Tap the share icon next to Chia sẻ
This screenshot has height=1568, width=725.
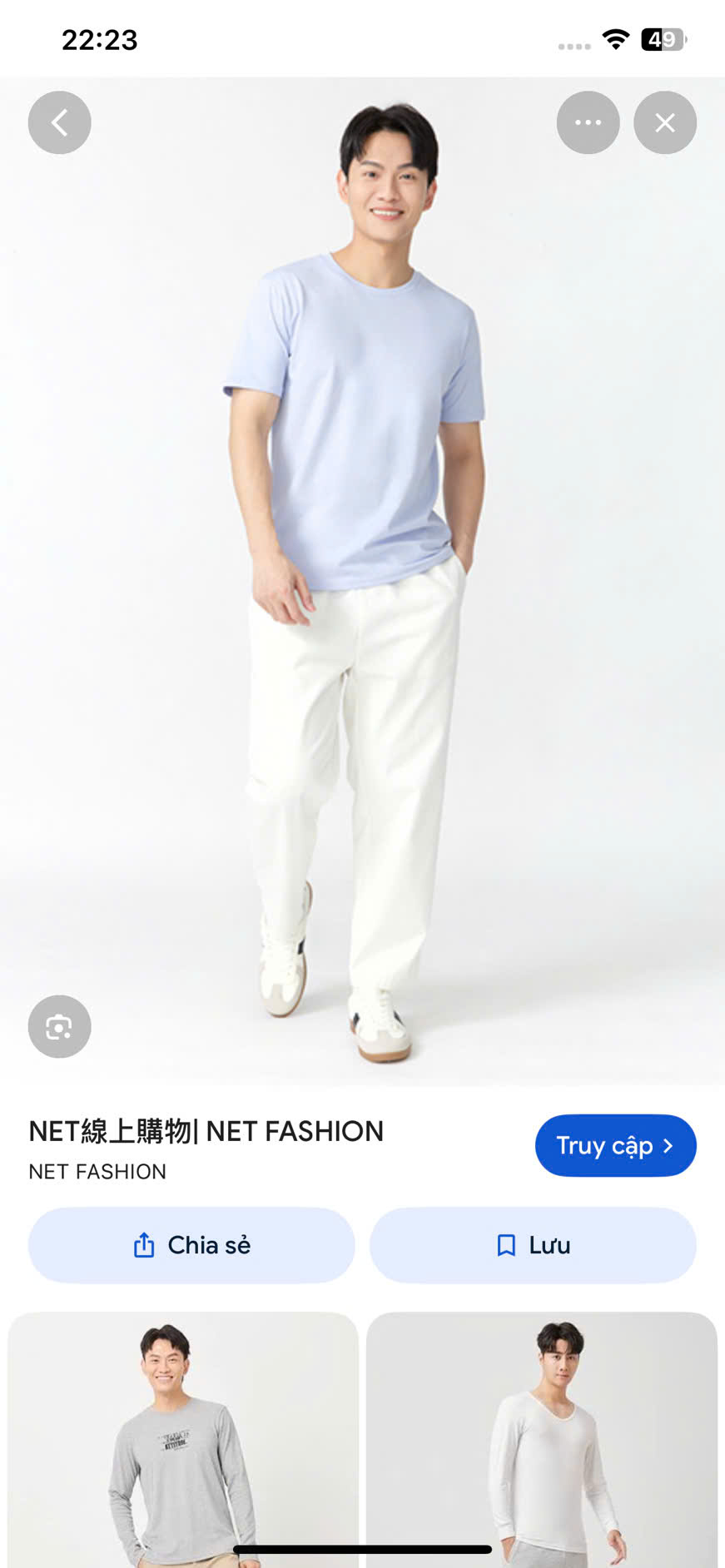(x=145, y=1245)
